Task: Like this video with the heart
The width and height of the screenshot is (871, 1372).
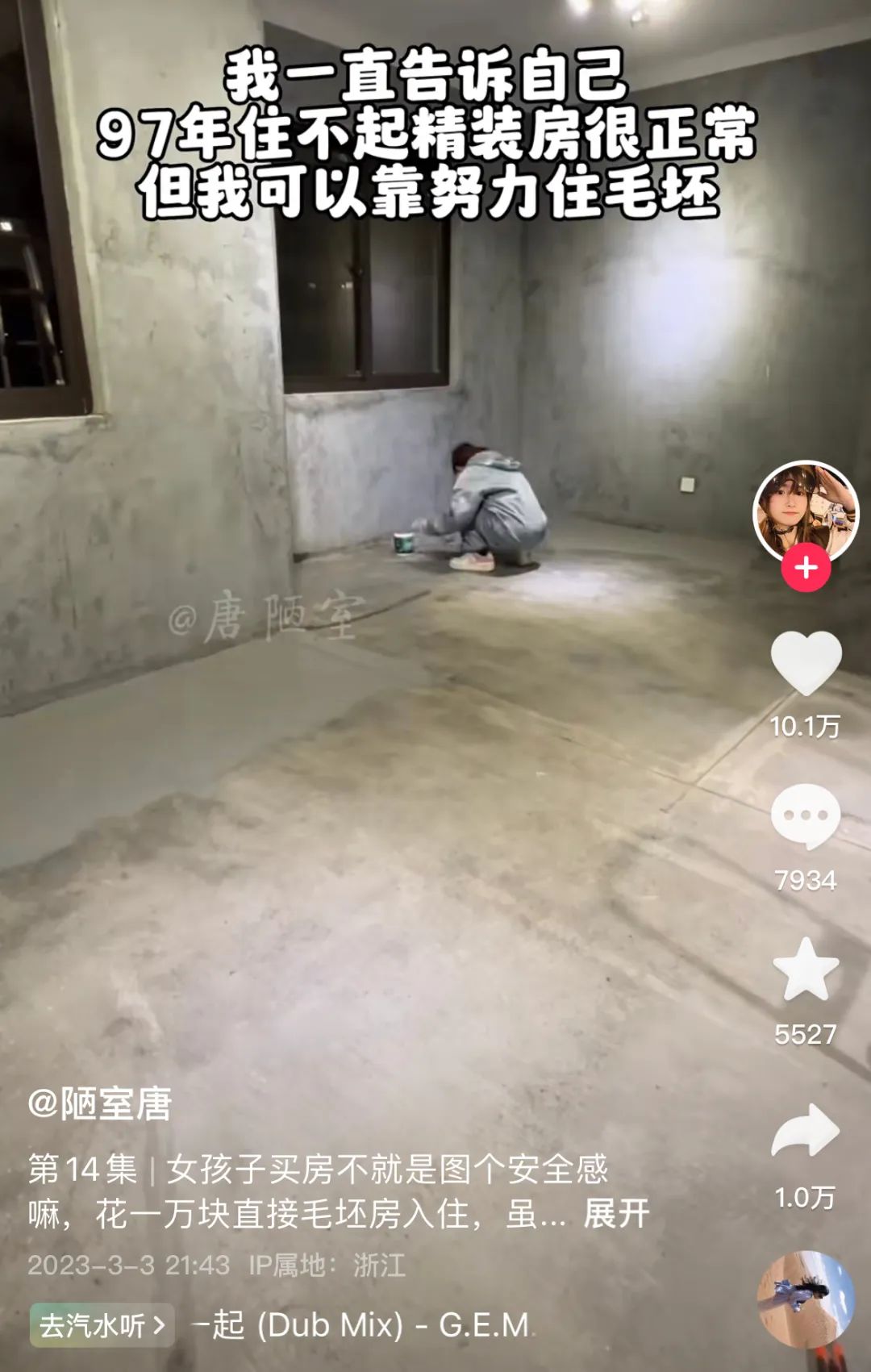Action: [806, 663]
